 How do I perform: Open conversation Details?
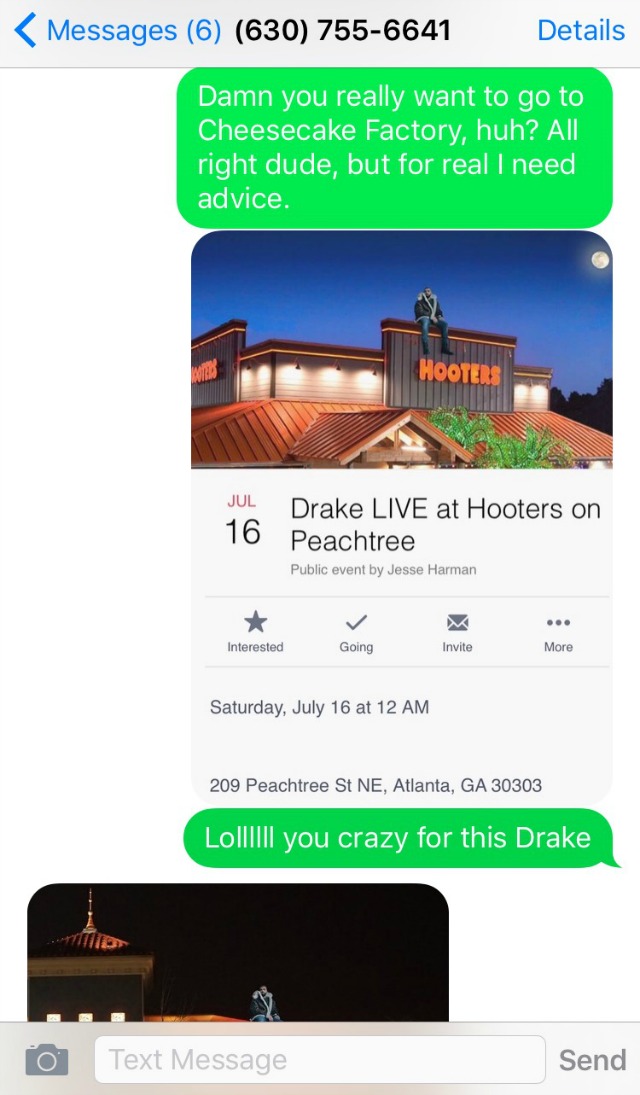580,31
